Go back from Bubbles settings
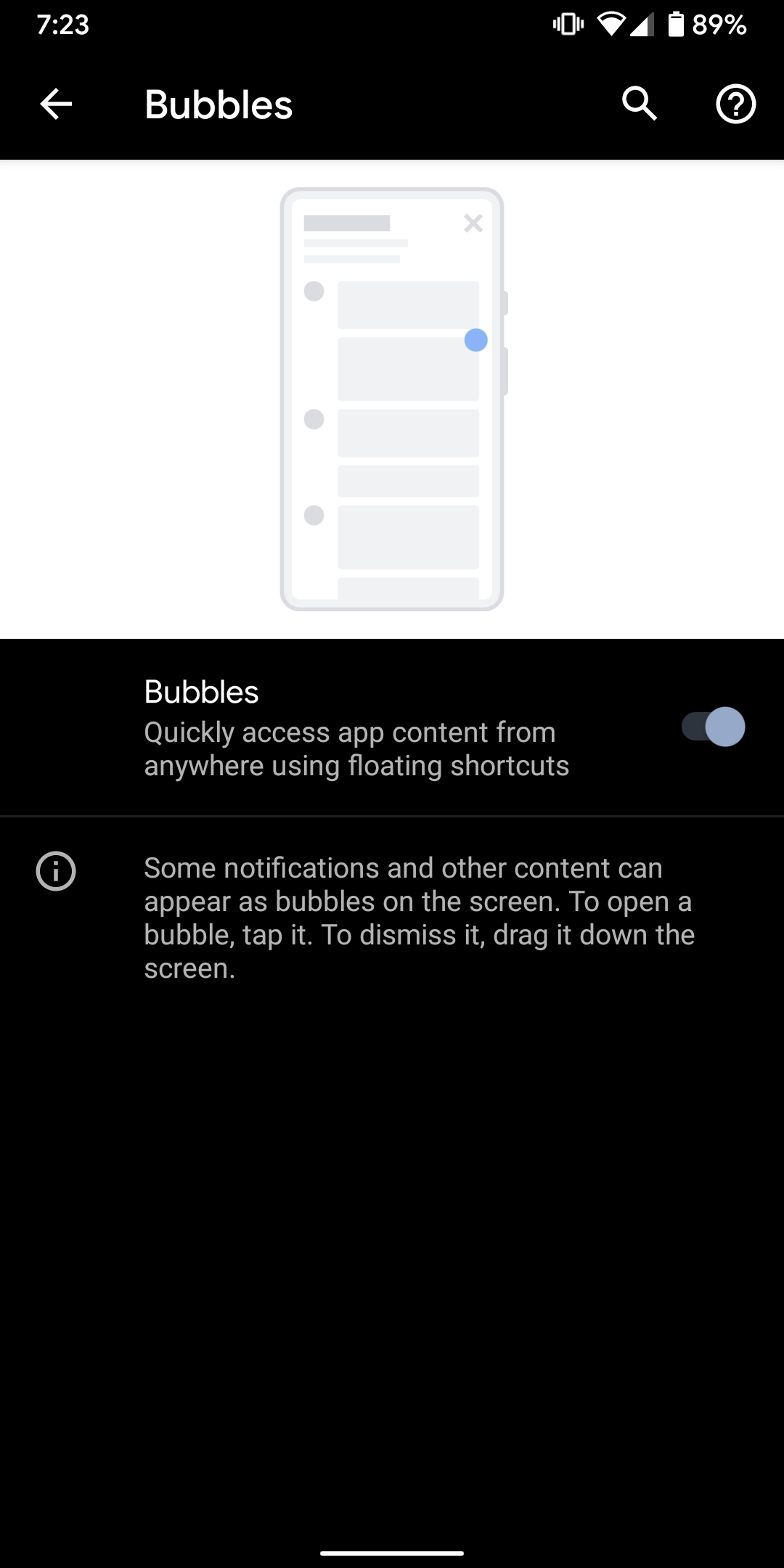 point(56,105)
